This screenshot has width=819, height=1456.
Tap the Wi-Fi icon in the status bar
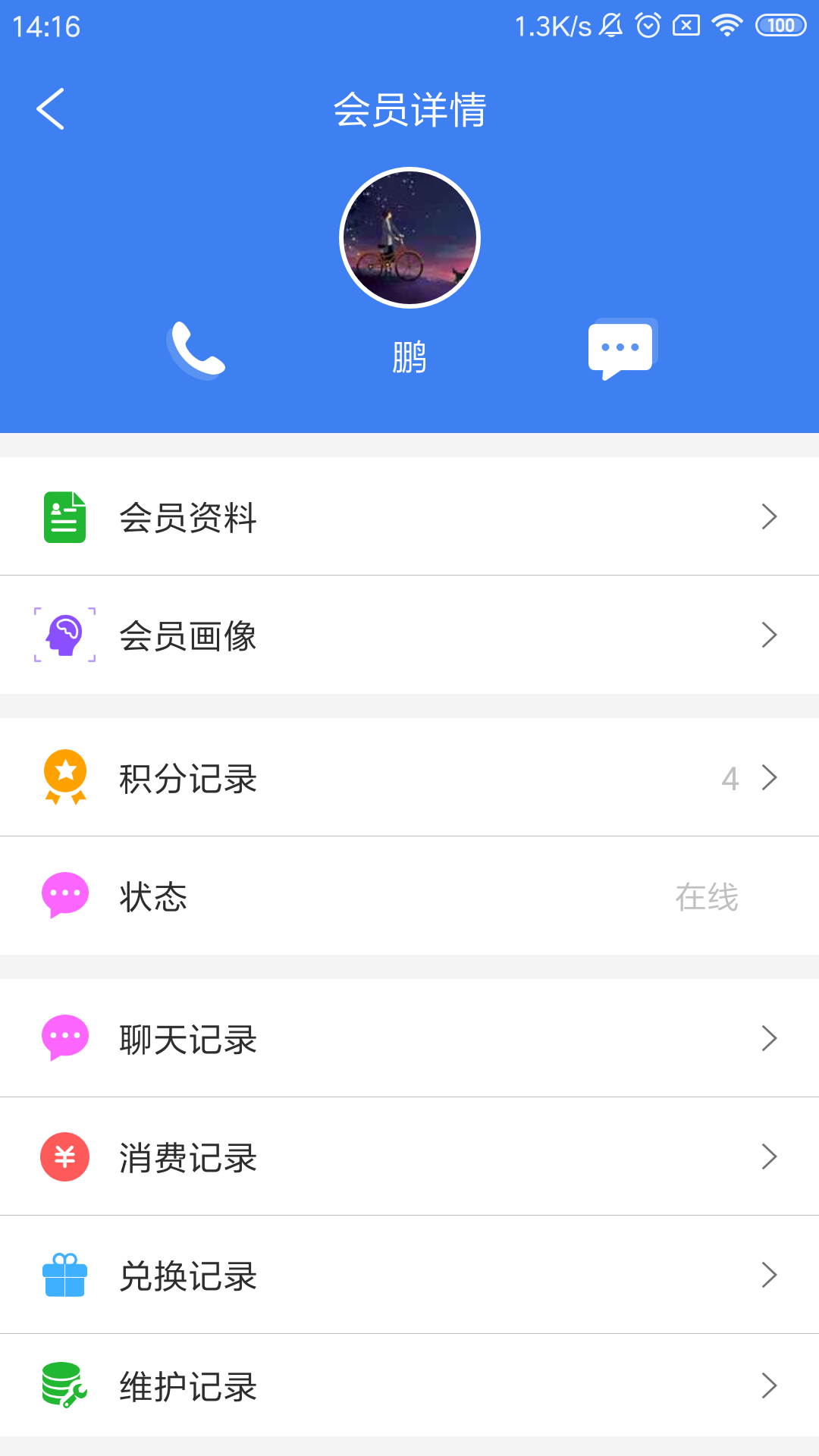(x=726, y=24)
